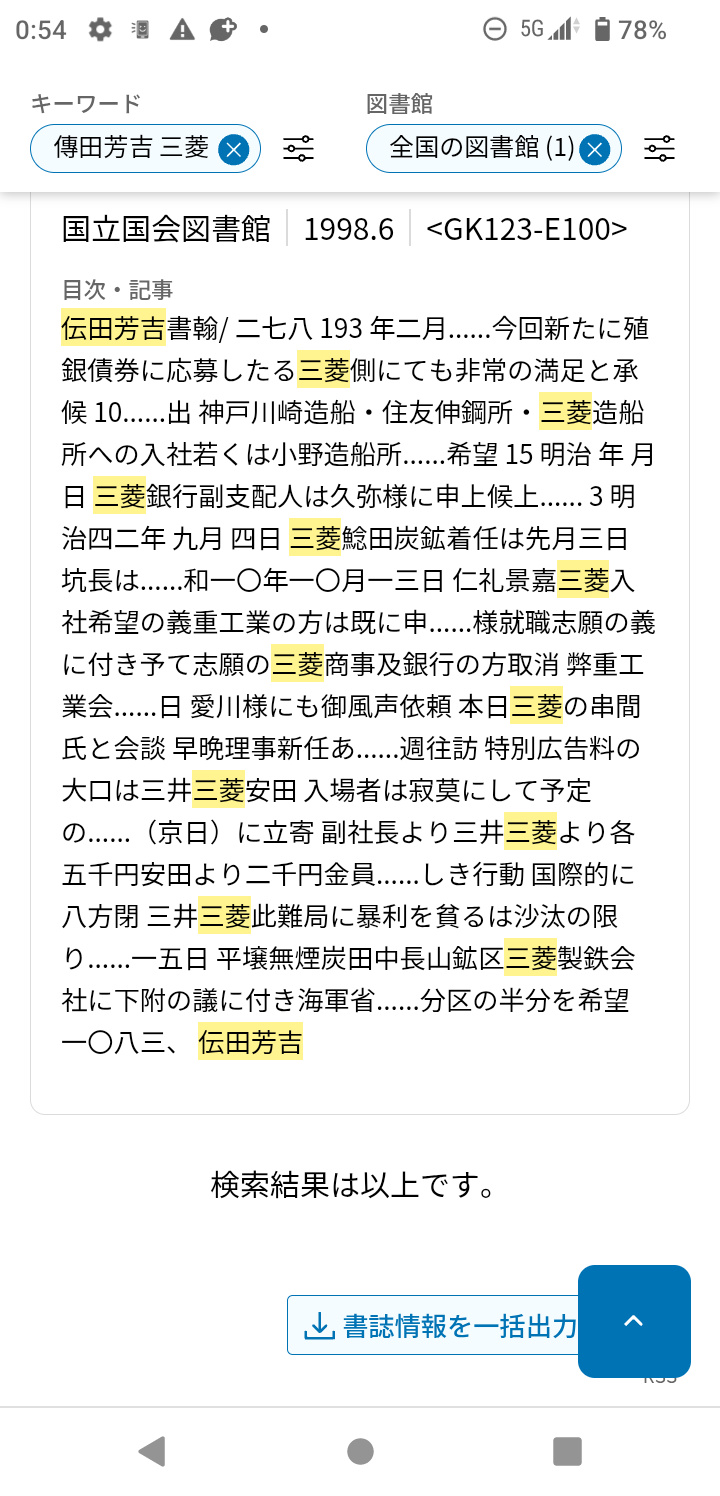Open library filter settings icon
This screenshot has height=1496, width=720.
click(x=659, y=150)
